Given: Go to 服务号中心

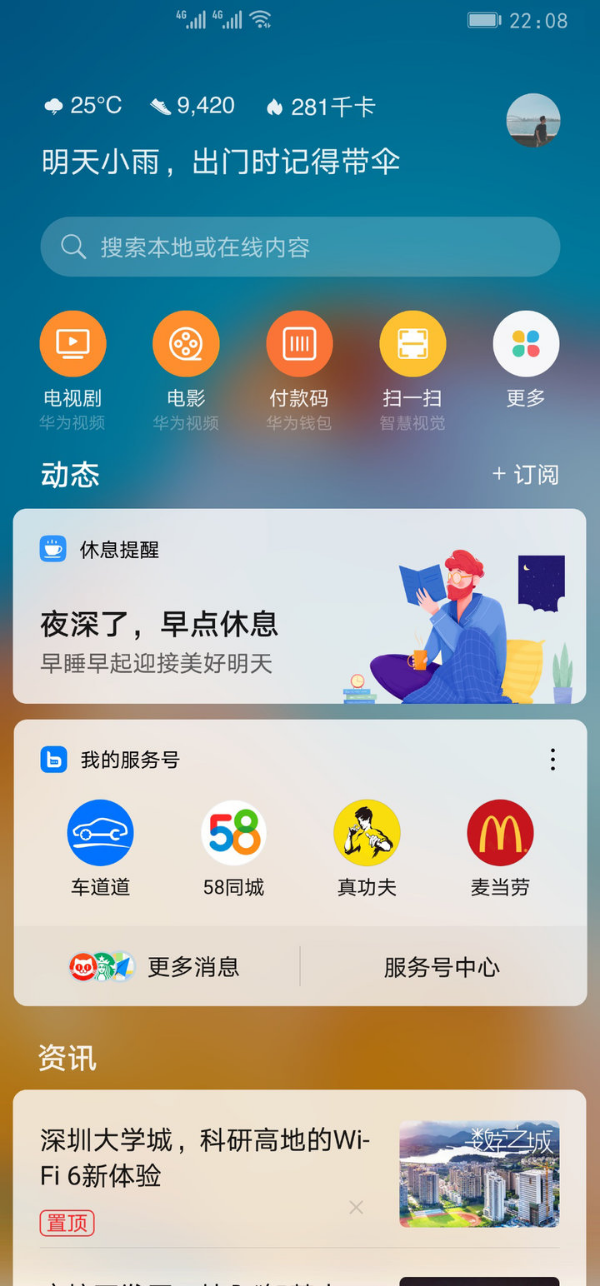Looking at the screenshot, I should coord(441,967).
